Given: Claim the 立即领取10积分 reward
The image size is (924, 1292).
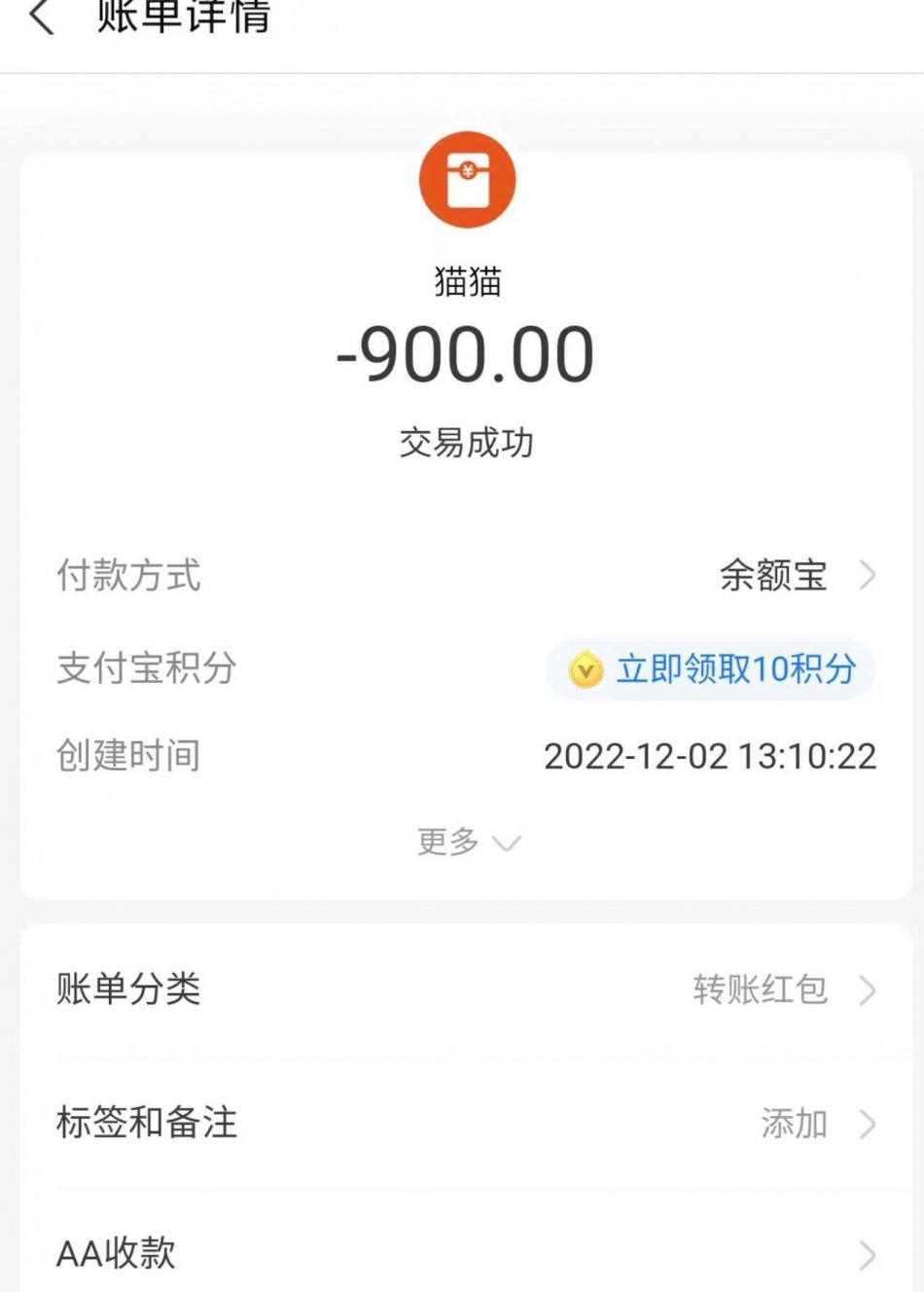Looking at the screenshot, I should point(711,669).
